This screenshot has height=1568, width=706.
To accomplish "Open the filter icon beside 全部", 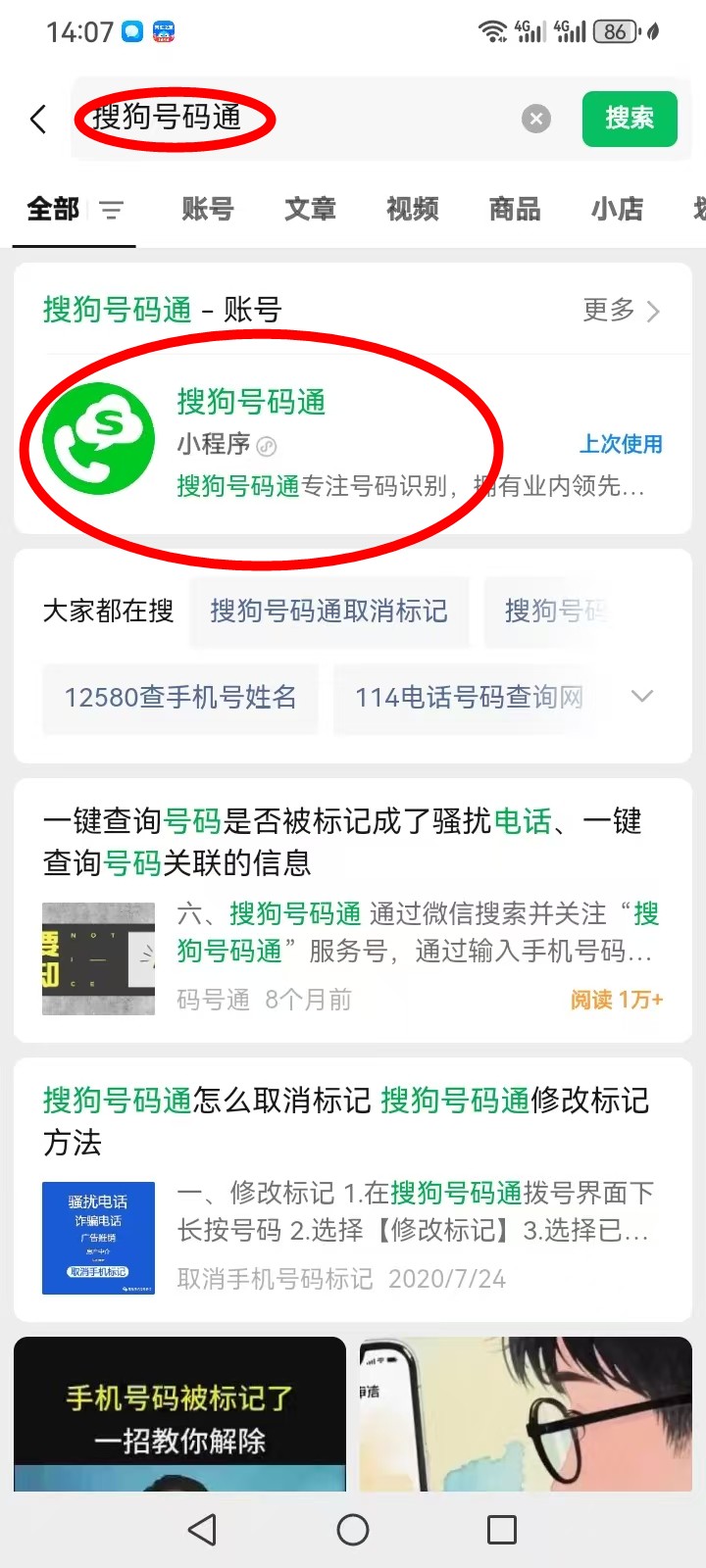I will point(112,210).
